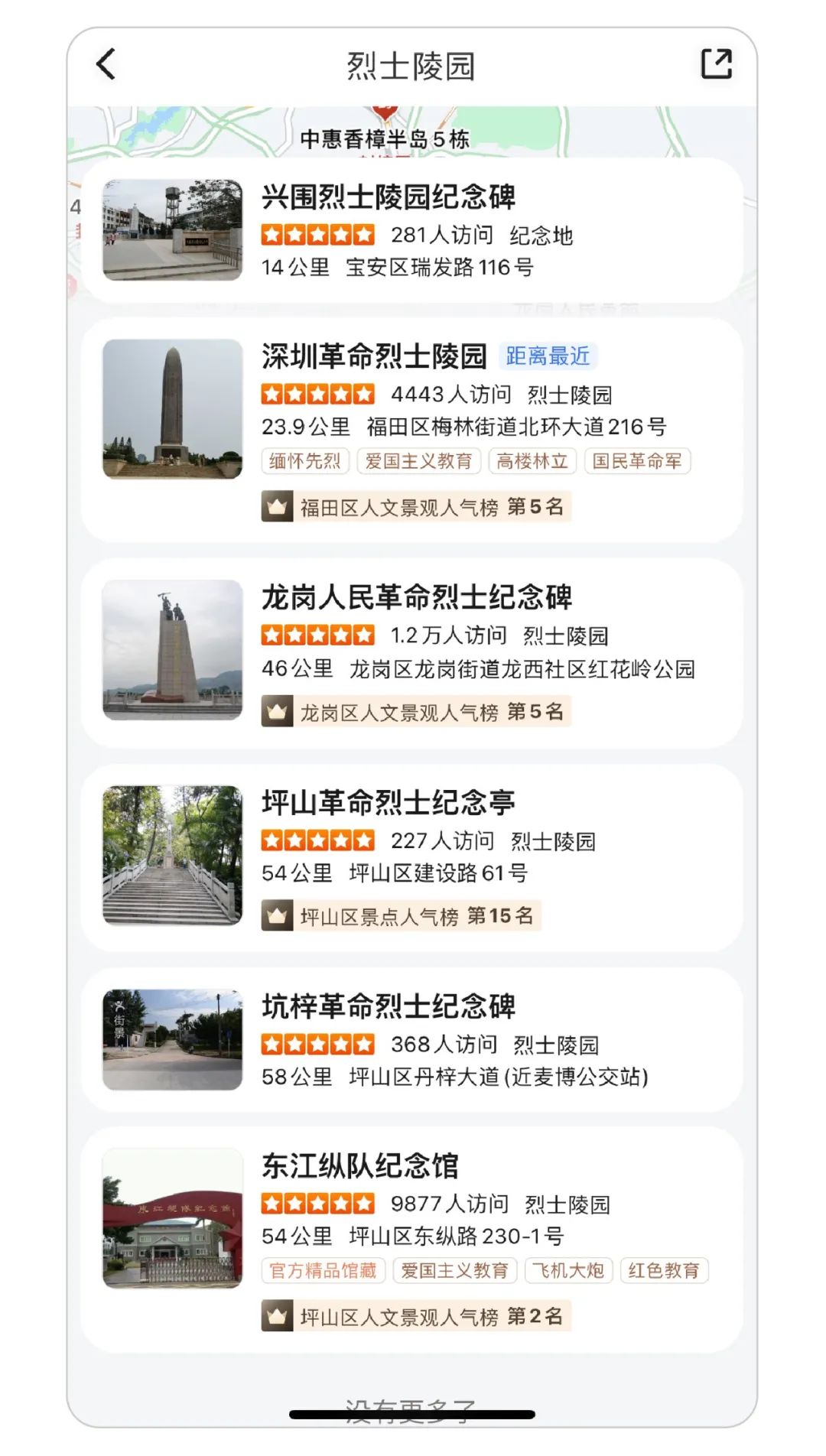Open 坪山区人文景观人气榜 ranking
This screenshot has height=1456, width=826.
click(x=416, y=1316)
